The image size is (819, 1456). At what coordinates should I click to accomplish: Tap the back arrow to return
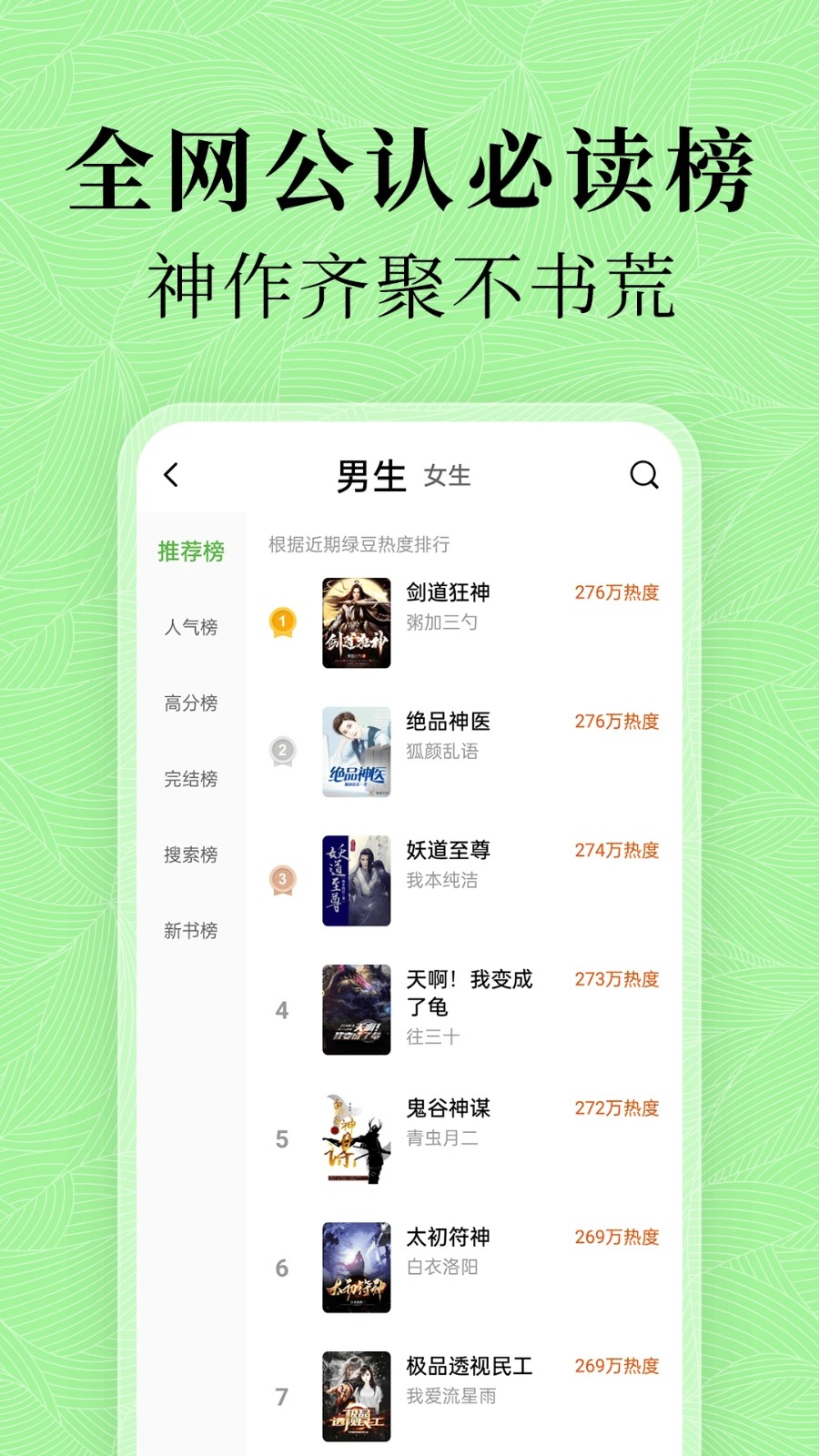(x=171, y=475)
